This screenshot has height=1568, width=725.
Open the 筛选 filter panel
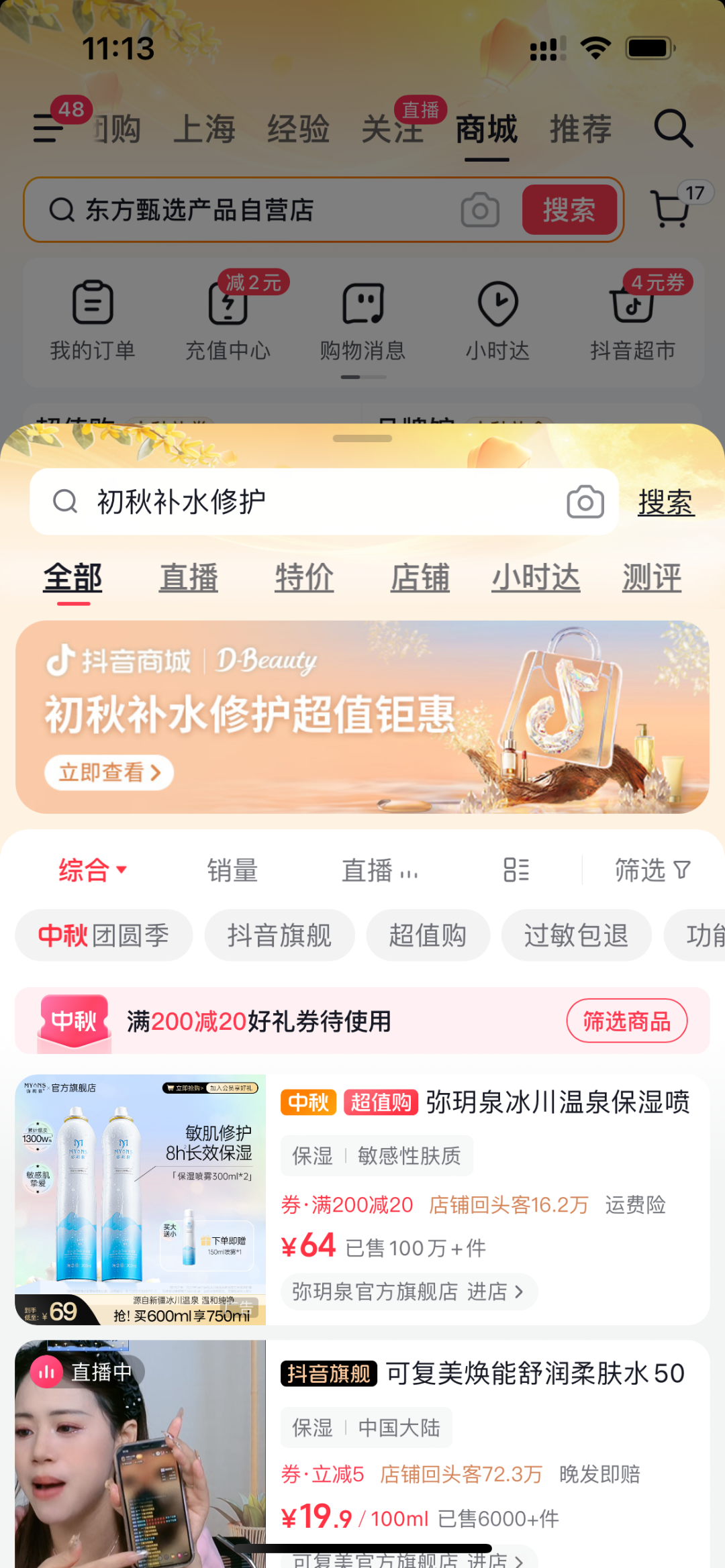coord(652,870)
